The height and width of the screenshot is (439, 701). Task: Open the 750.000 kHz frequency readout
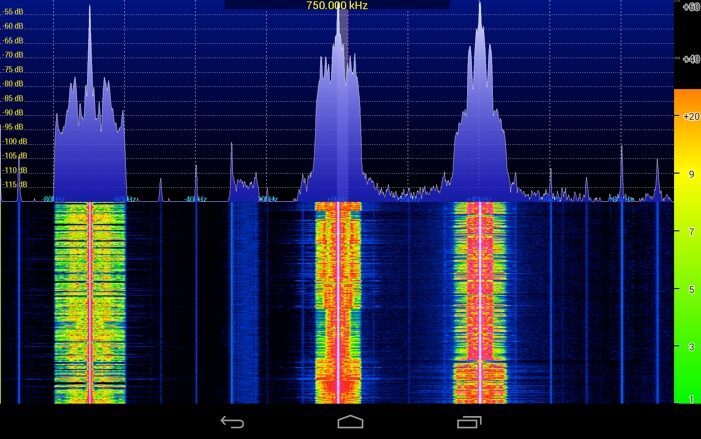(338, 5)
